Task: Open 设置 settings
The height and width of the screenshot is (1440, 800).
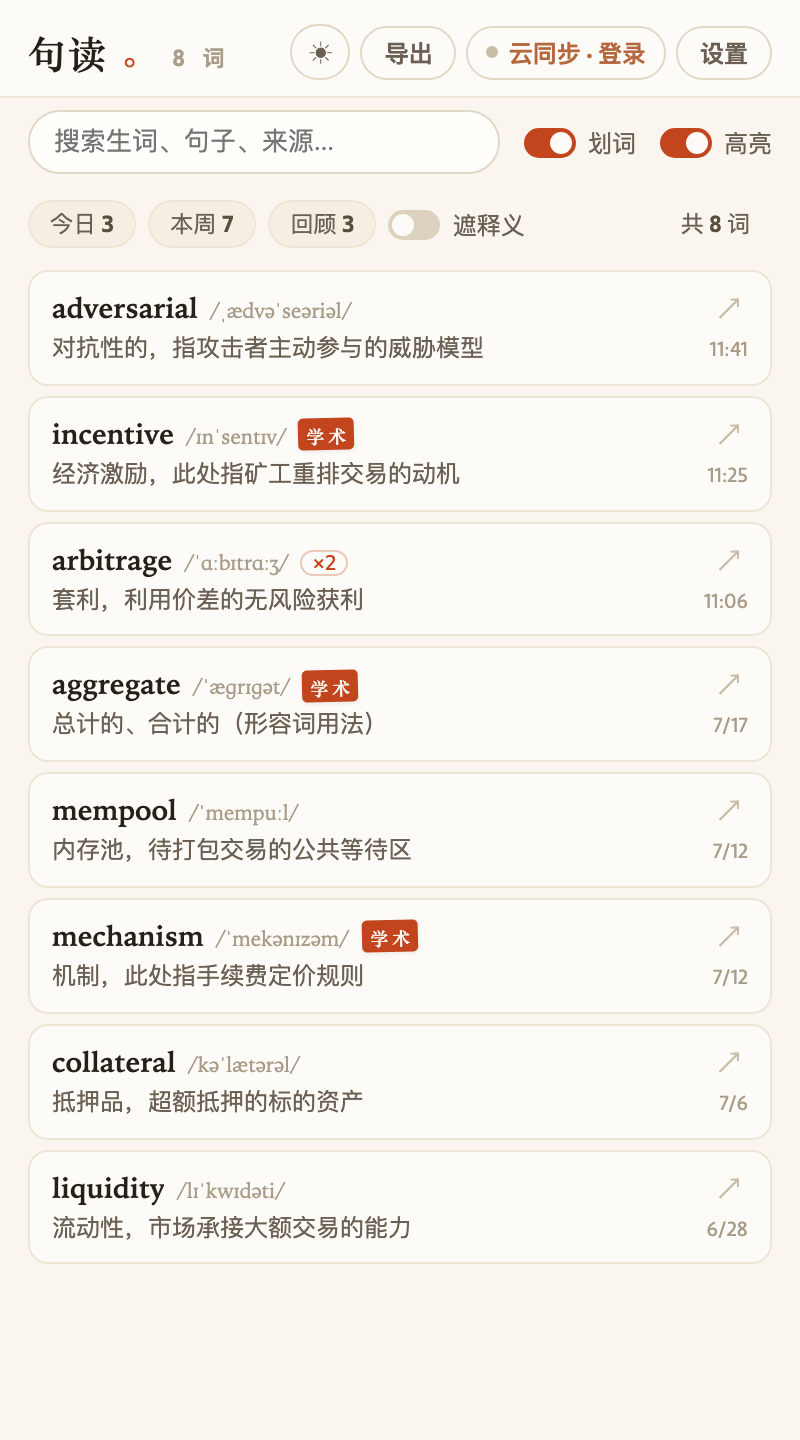Action: 724,53
